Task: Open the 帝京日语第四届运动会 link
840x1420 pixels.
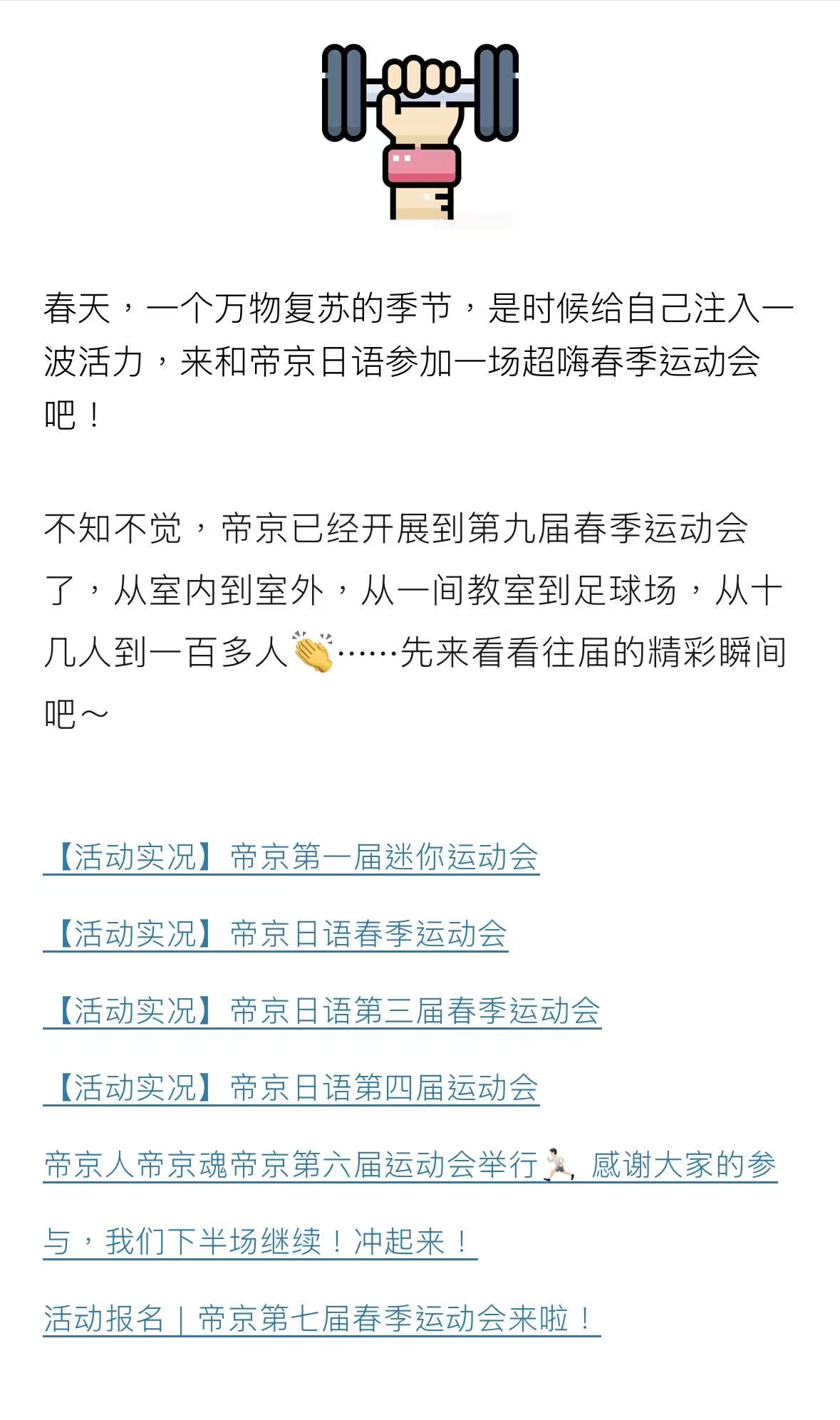Action: click(291, 1088)
